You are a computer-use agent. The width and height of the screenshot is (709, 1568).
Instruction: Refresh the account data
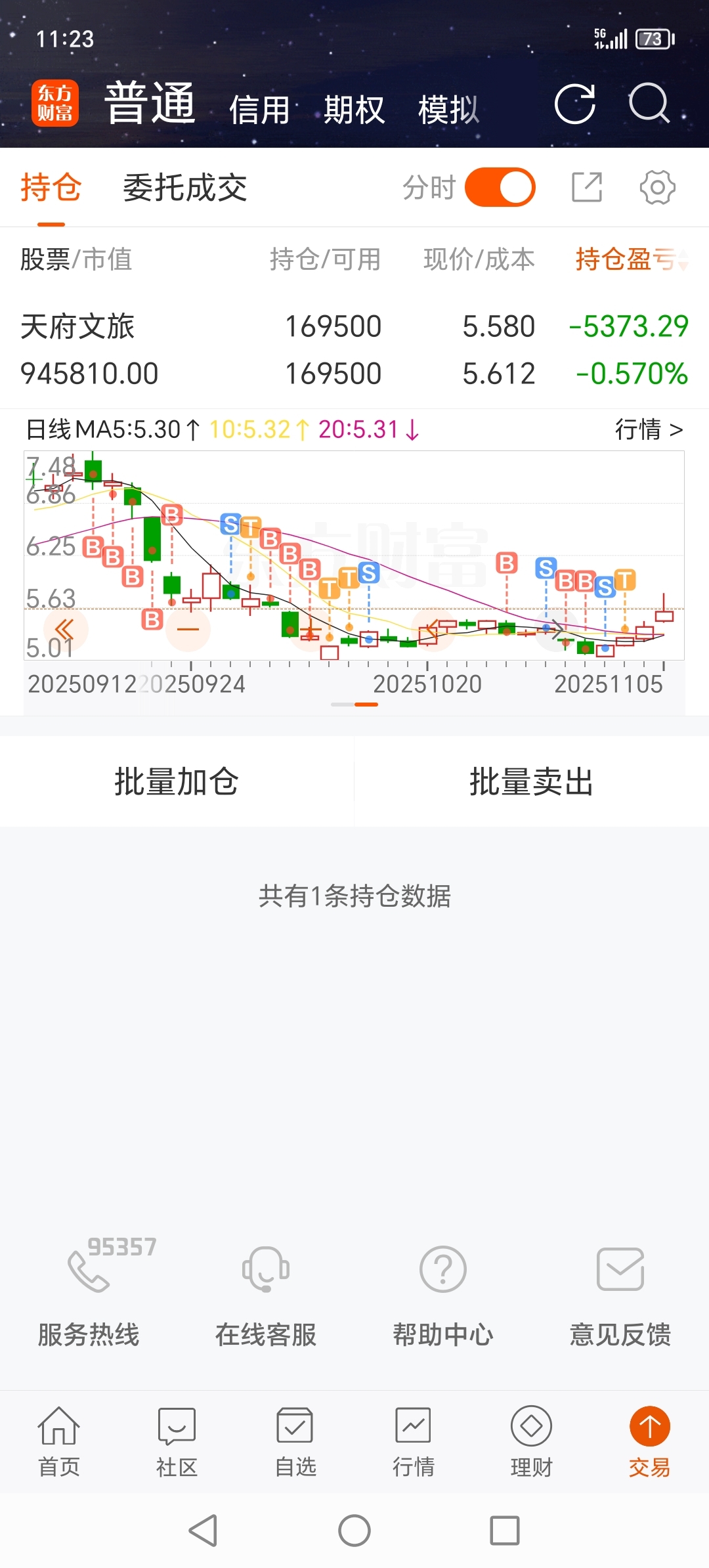click(x=574, y=104)
